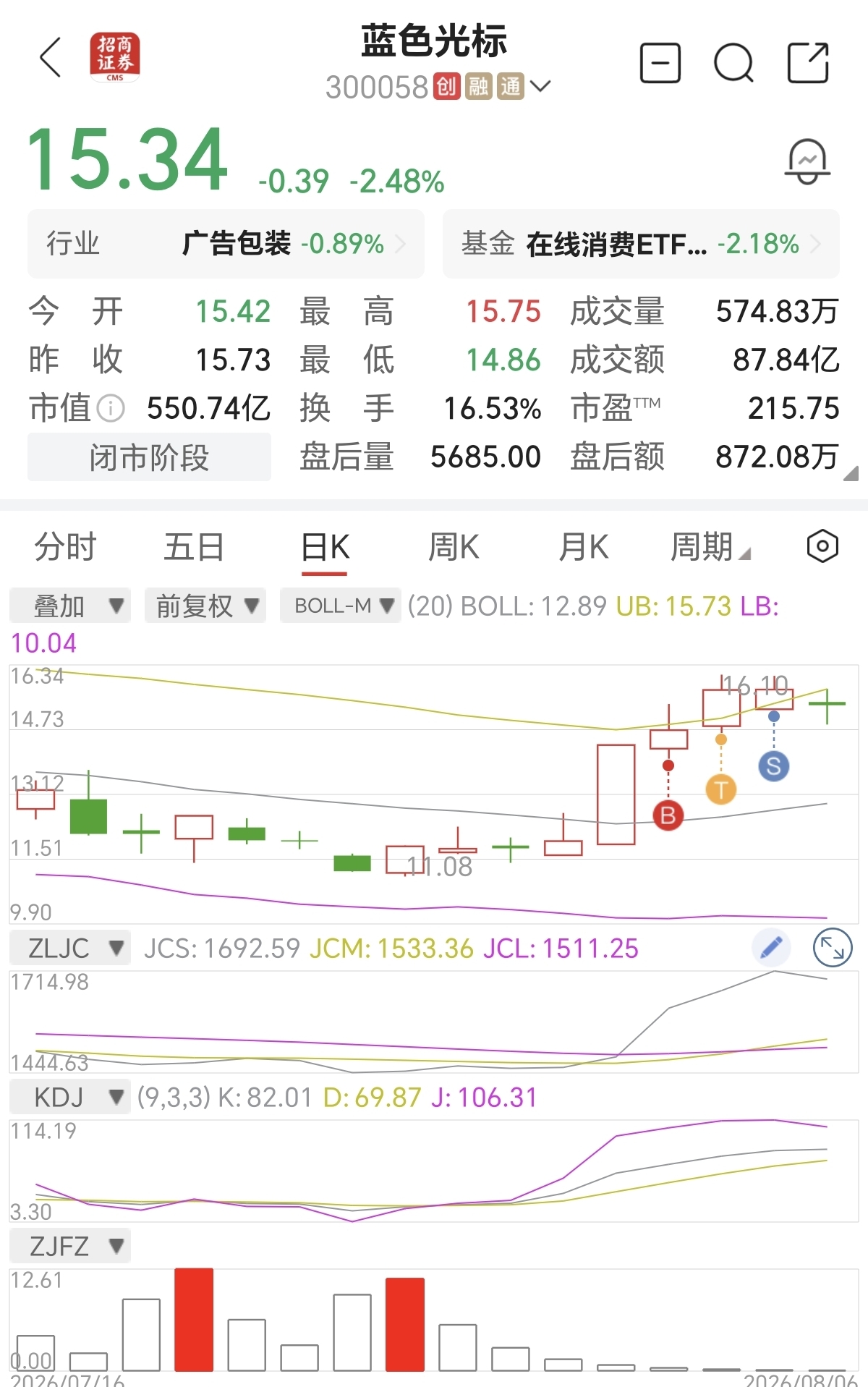The image size is (868, 1387).
Task: Open the ZLJC indicator dropdown
Action: tap(70, 948)
